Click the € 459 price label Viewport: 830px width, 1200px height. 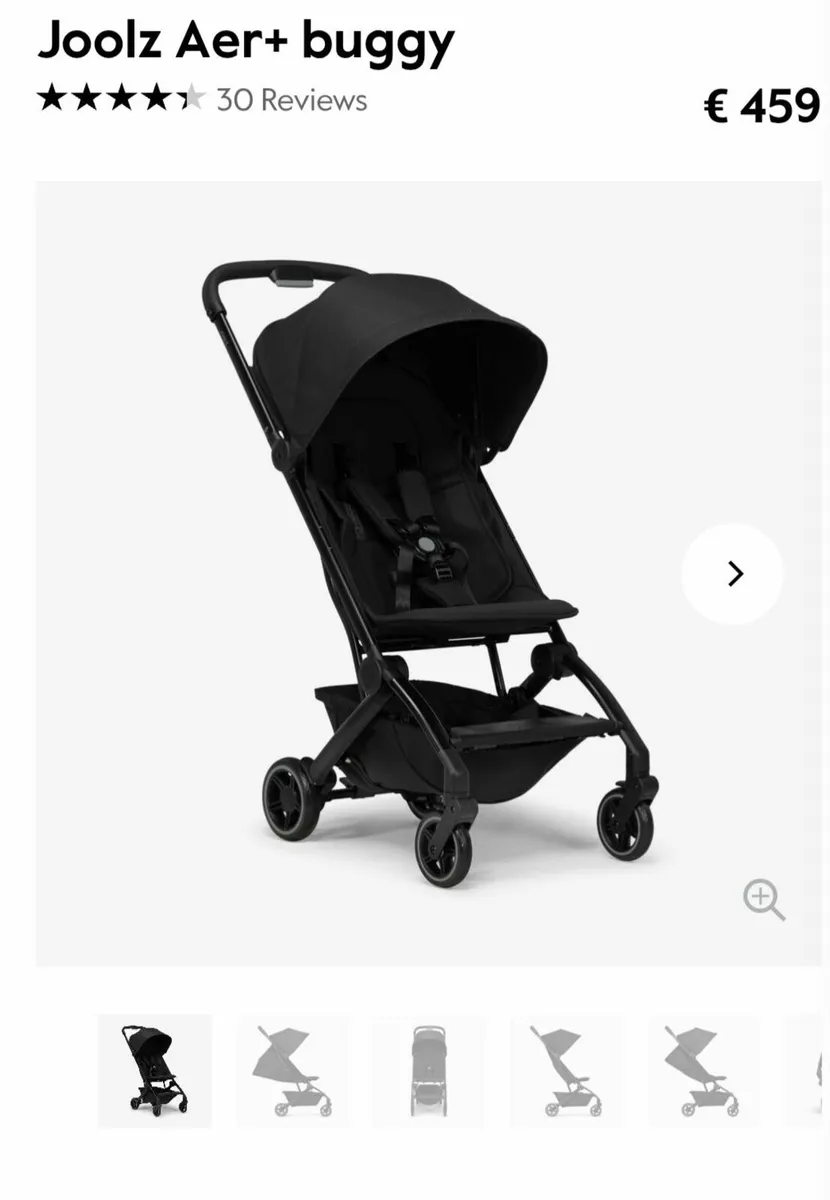click(762, 102)
